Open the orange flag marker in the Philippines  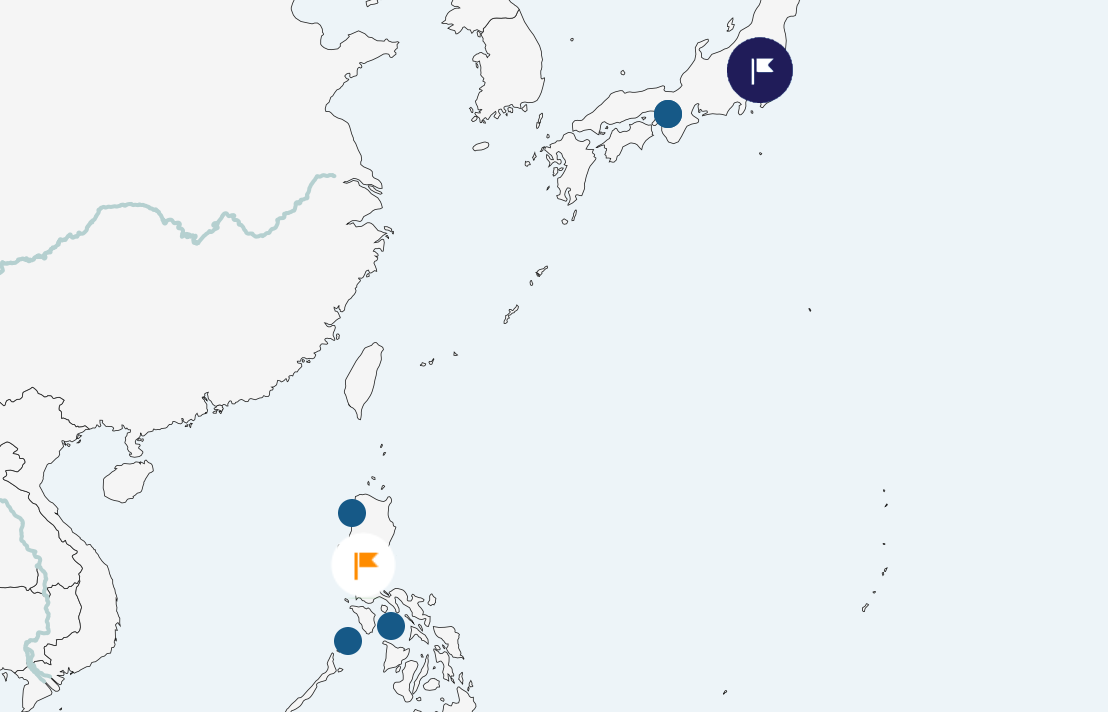pyautogui.click(x=364, y=565)
